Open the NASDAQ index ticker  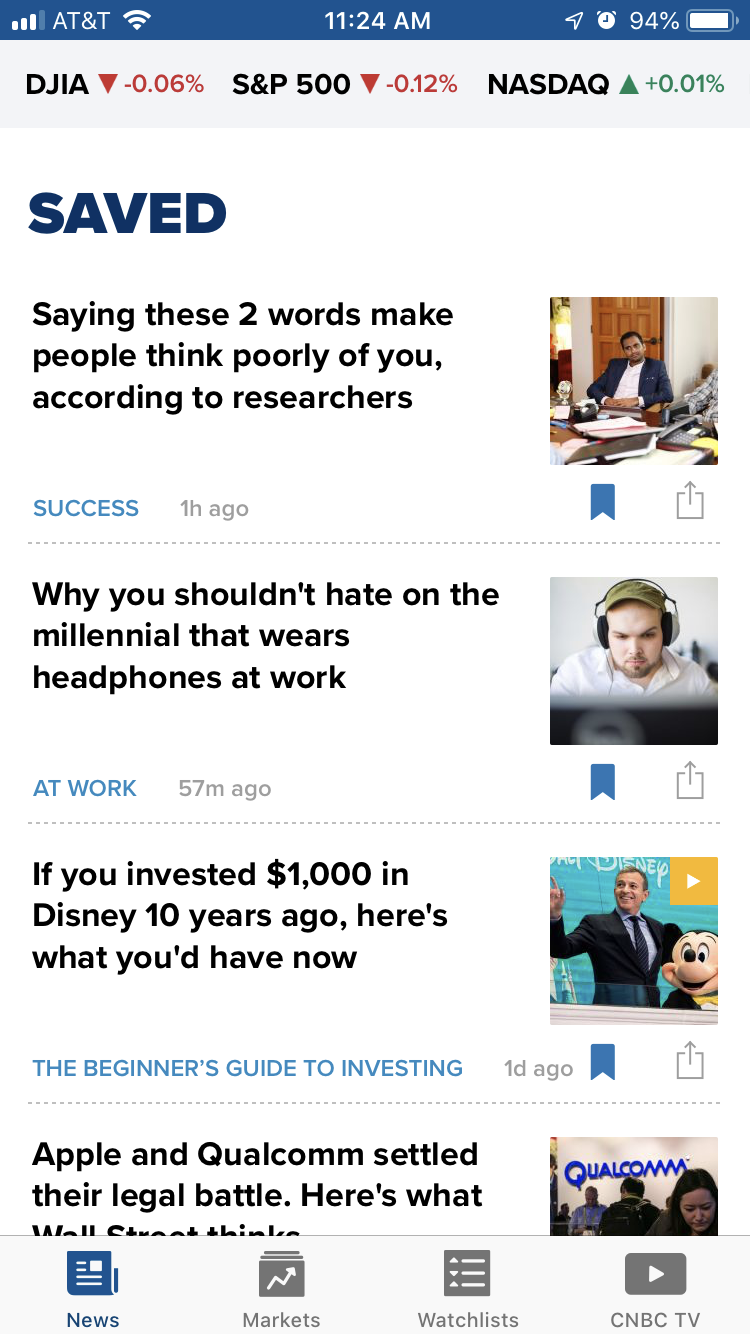(605, 85)
